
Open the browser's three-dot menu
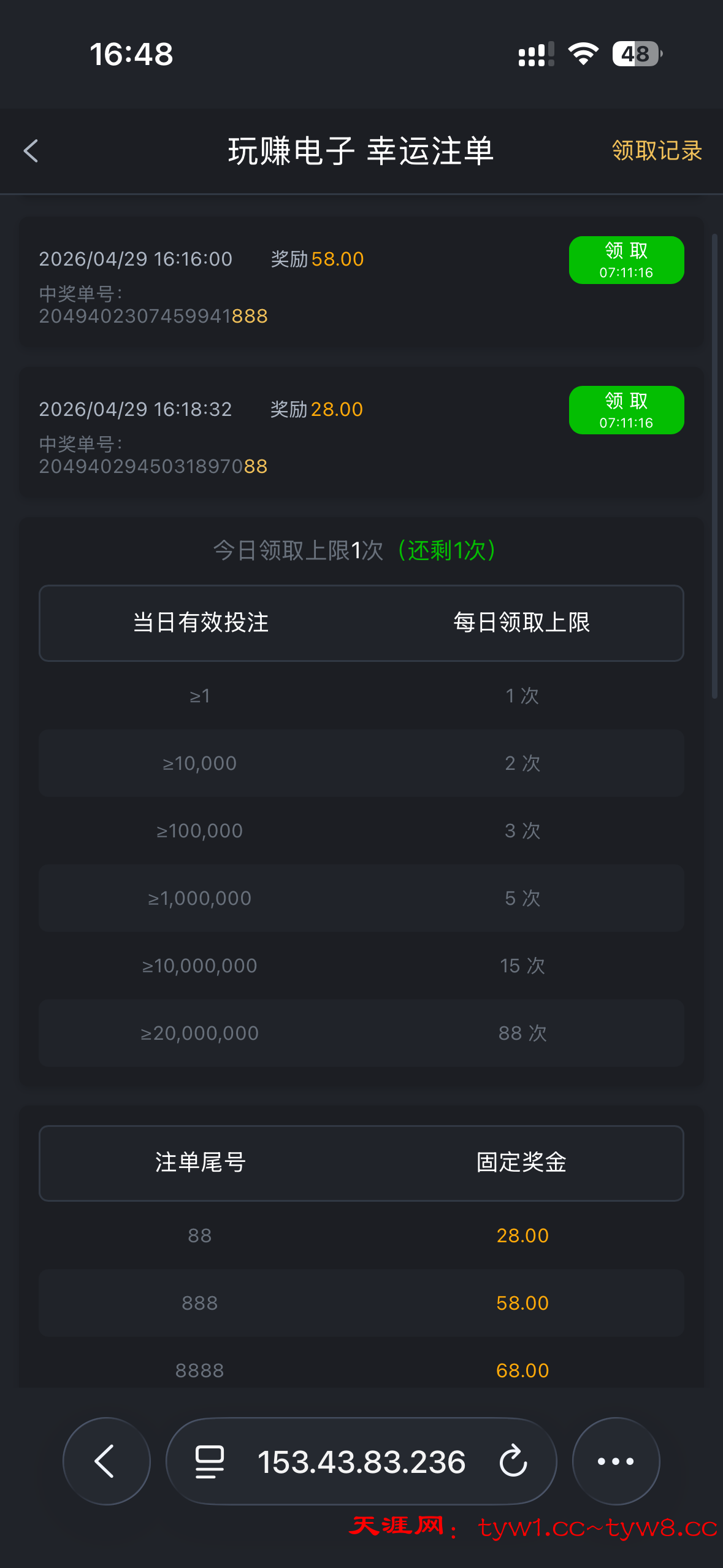click(615, 1461)
